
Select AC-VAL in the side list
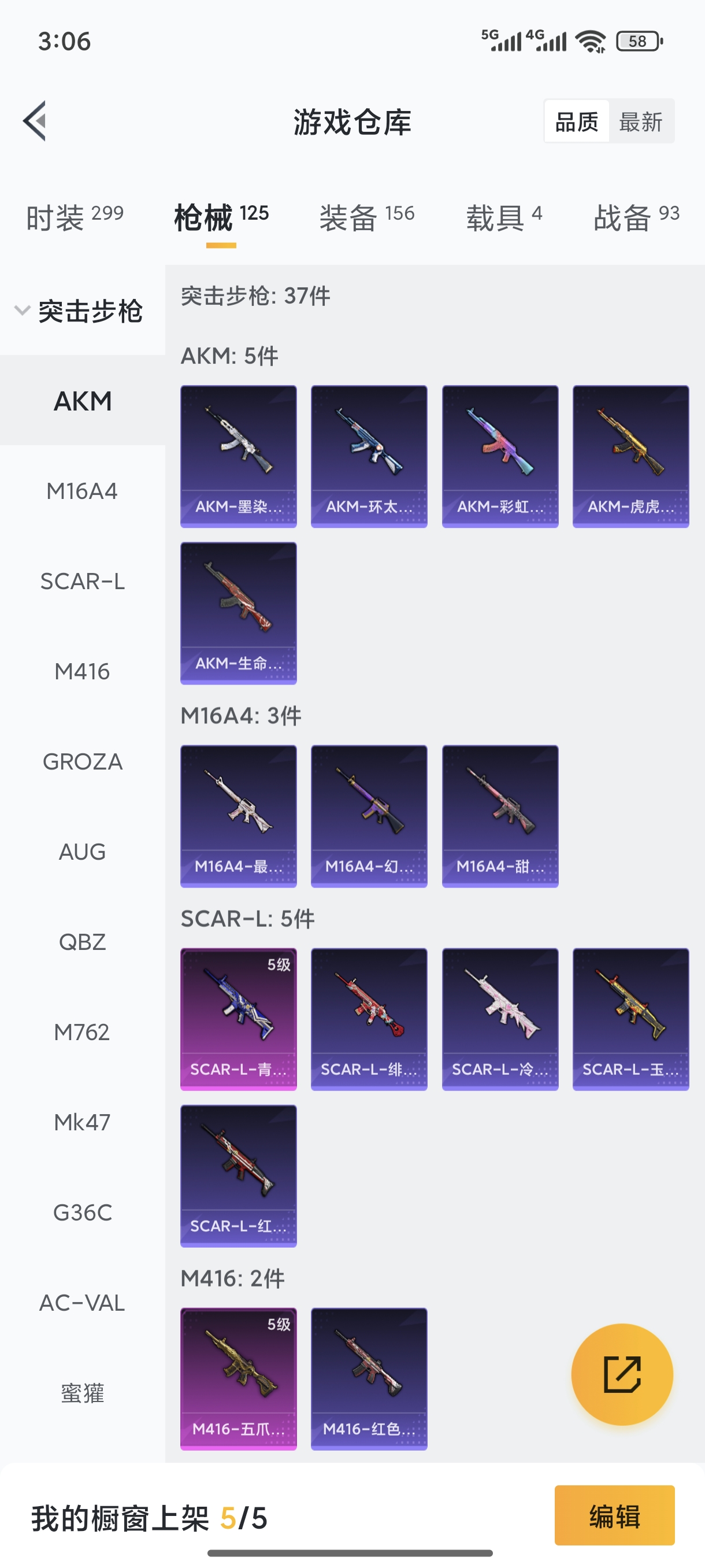82,1303
